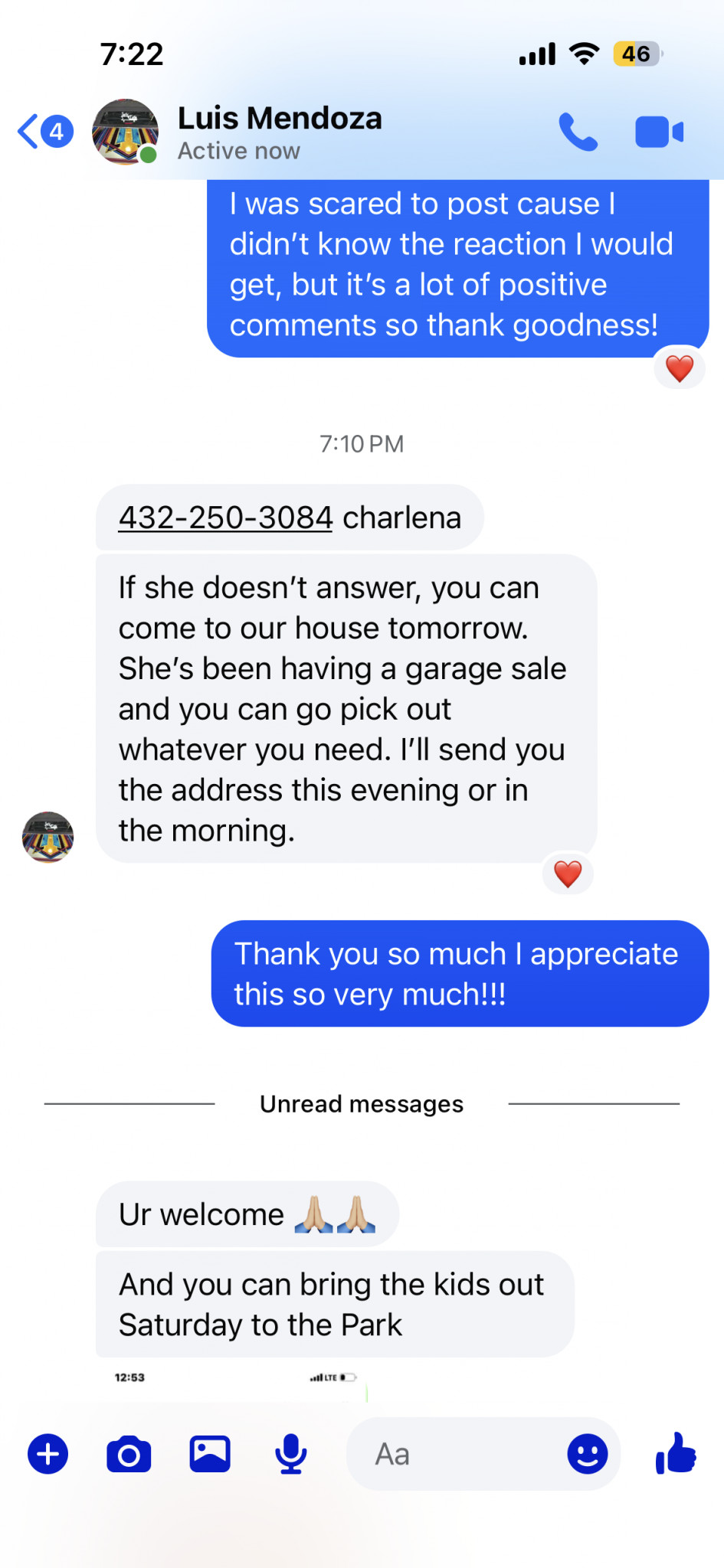Image resolution: width=724 pixels, height=1568 pixels.
Task: Start a voice call with Luis
Action: point(578,132)
